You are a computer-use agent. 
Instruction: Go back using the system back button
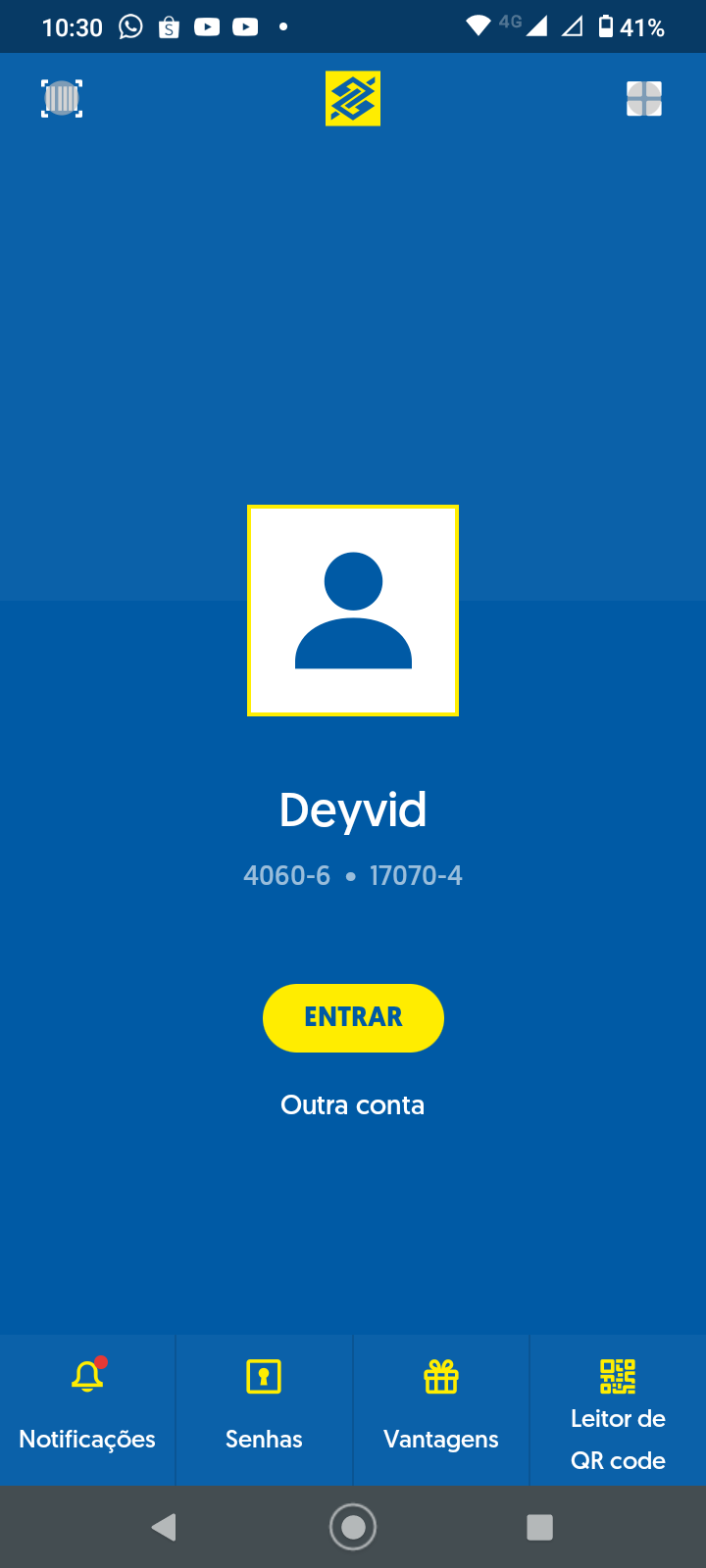tap(165, 1527)
